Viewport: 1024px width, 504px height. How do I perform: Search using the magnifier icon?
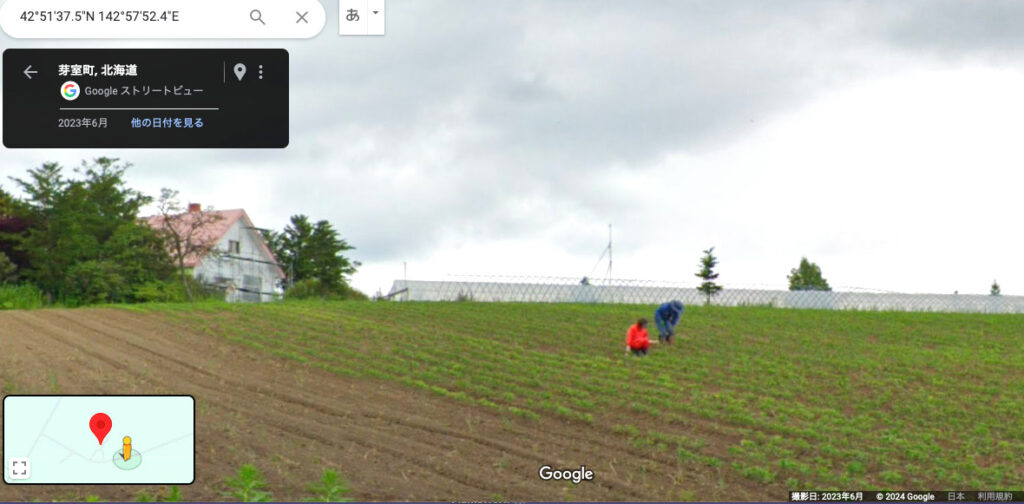coord(257,17)
